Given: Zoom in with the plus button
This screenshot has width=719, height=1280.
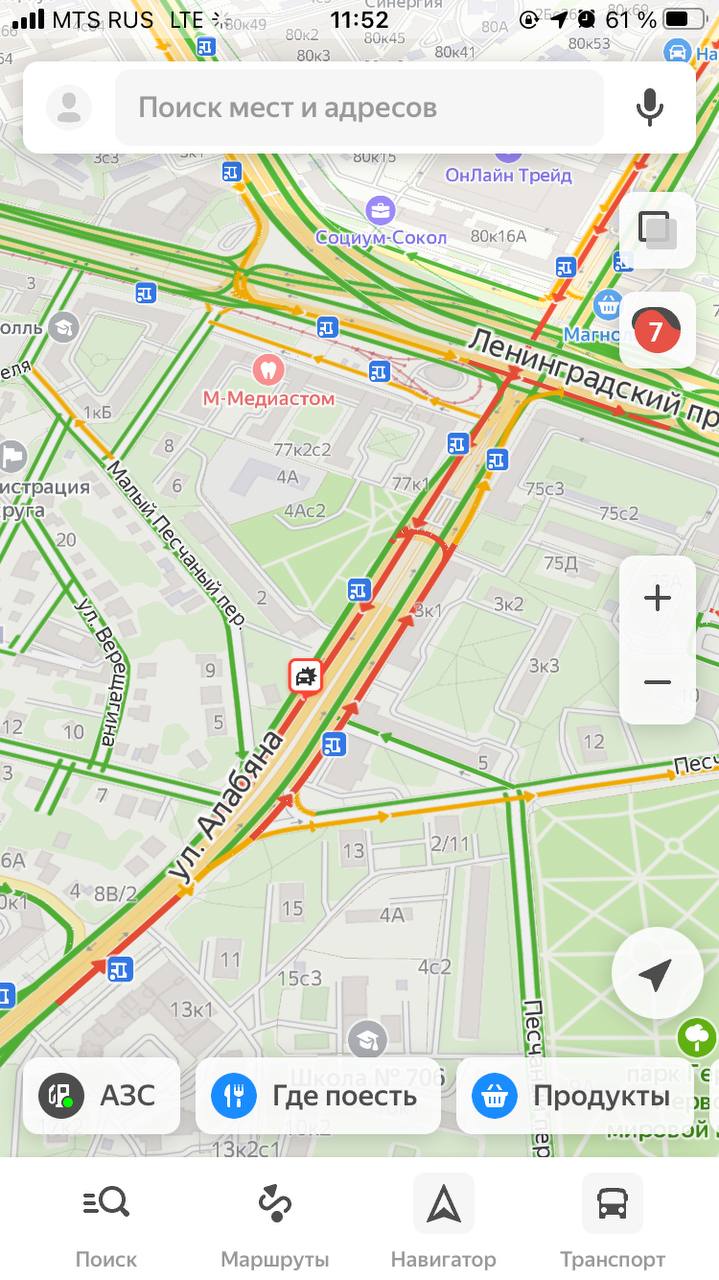Looking at the screenshot, I should [x=657, y=599].
